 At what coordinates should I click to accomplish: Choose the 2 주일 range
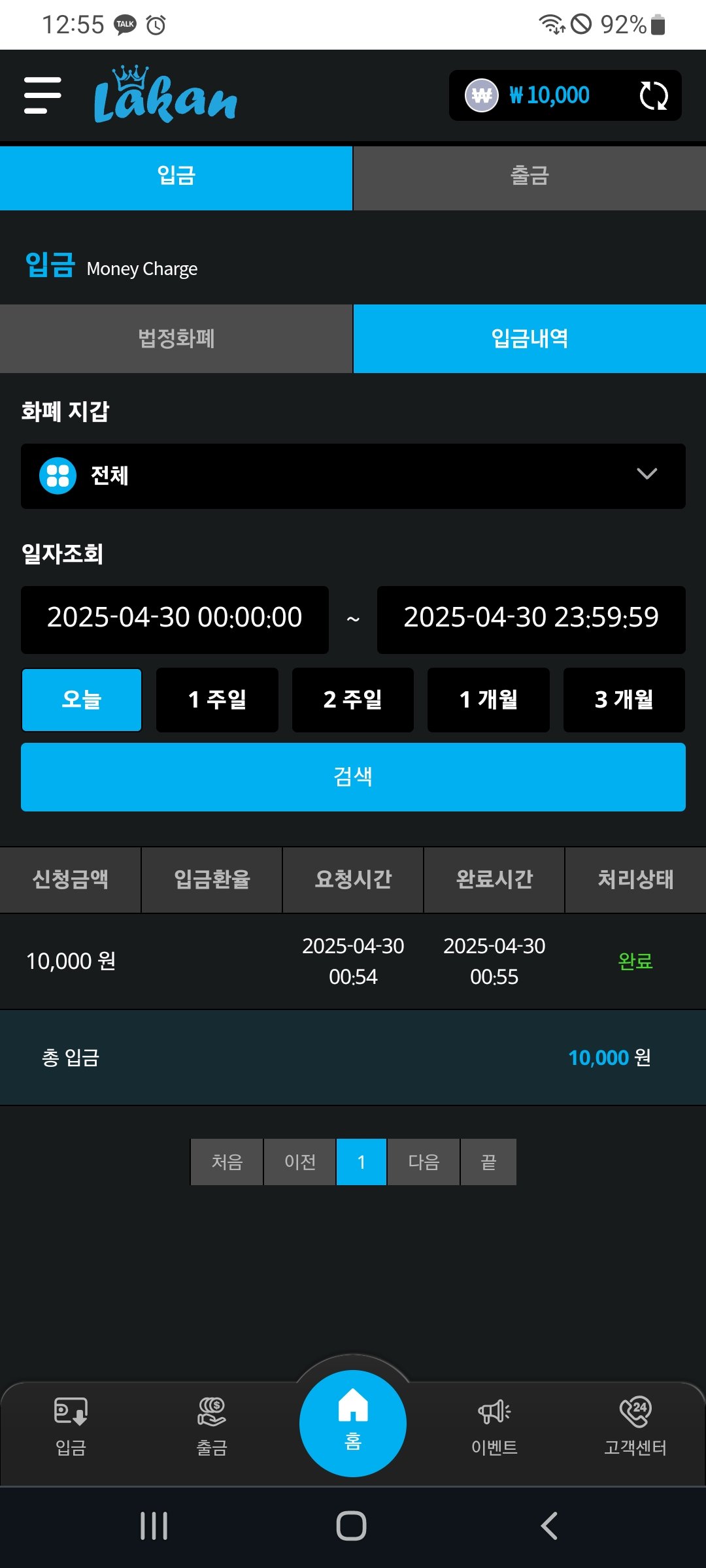pyautogui.click(x=352, y=700)
